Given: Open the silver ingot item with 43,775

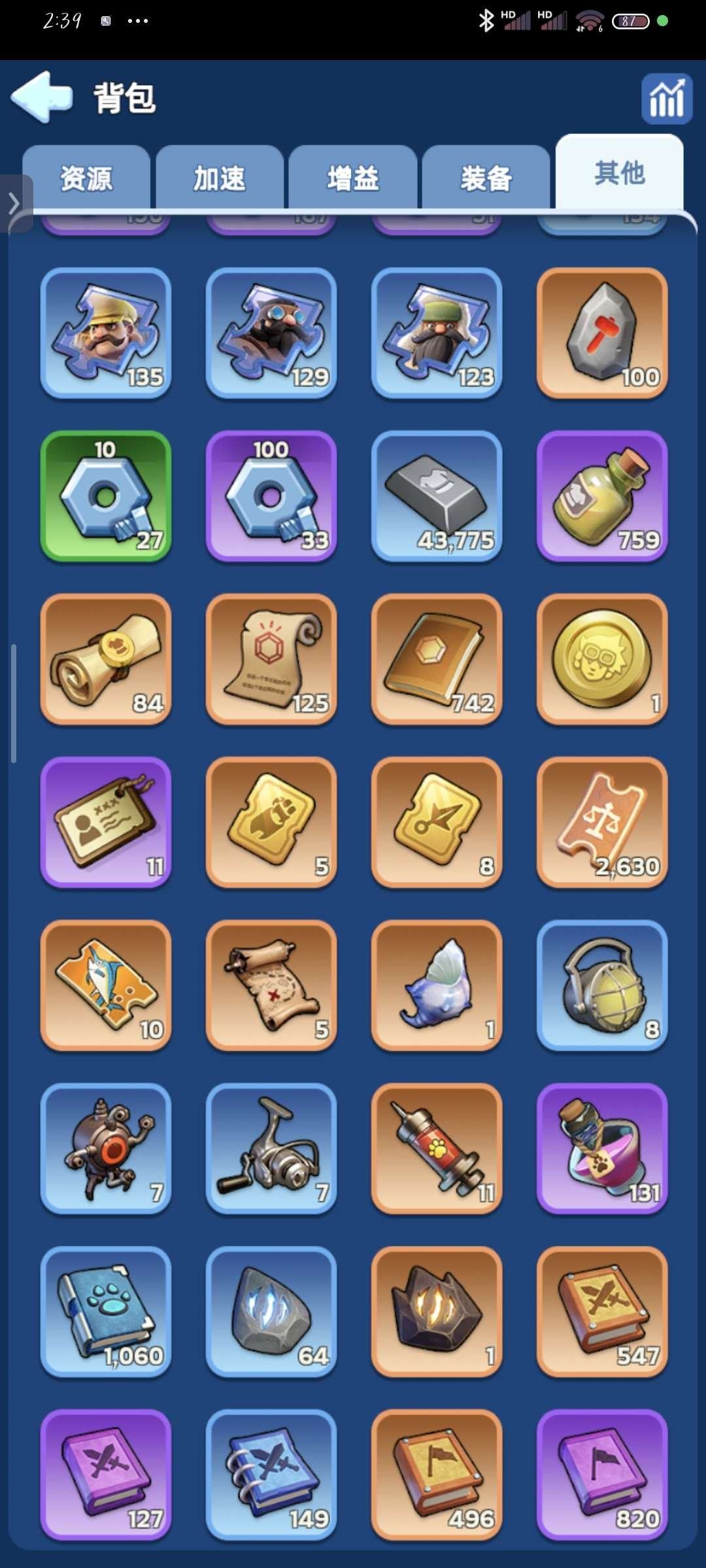Looking at the screenshot, I should coord(437,496).
